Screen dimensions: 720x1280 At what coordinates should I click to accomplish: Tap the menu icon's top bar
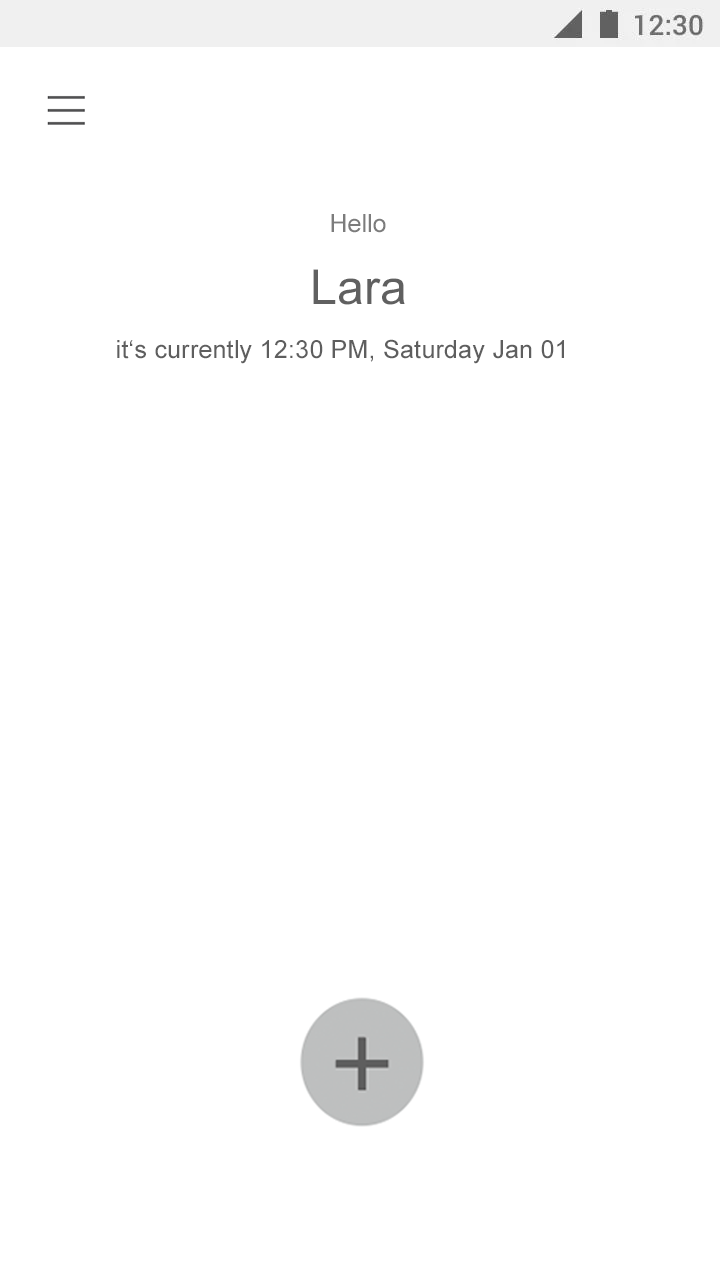[x=66, y=97]
